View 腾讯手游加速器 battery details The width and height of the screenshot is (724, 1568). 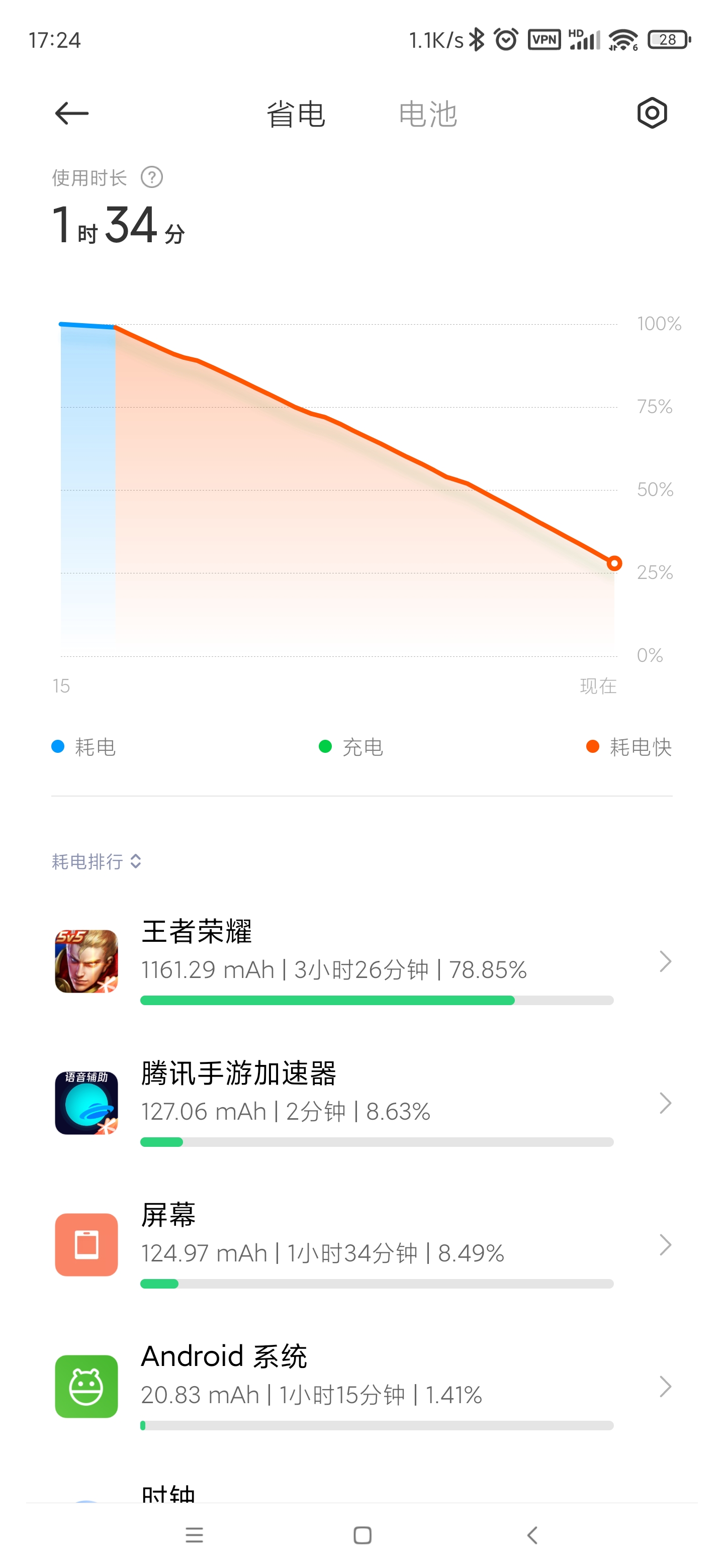(x=361, y=1103)
